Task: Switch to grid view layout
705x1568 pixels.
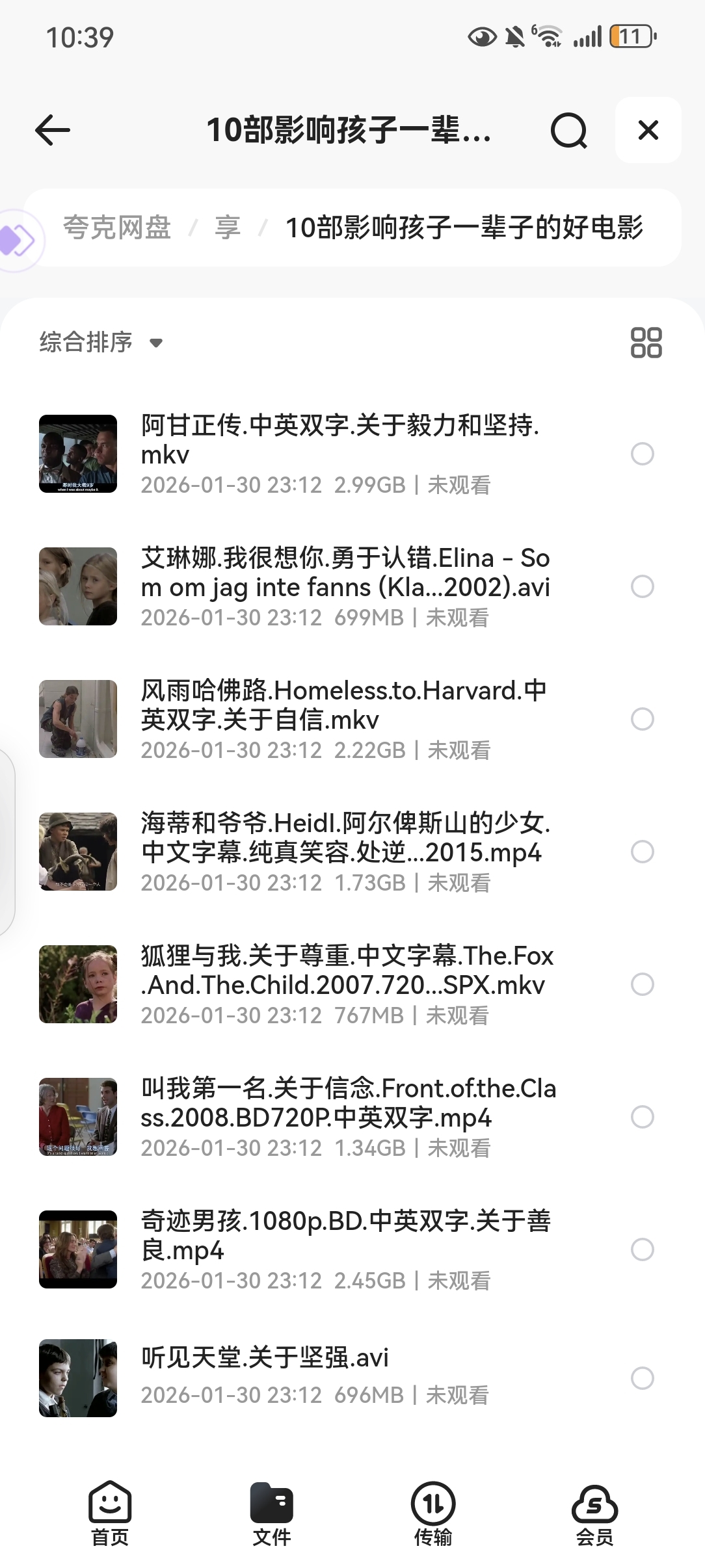Action: [x=646, y=343]
